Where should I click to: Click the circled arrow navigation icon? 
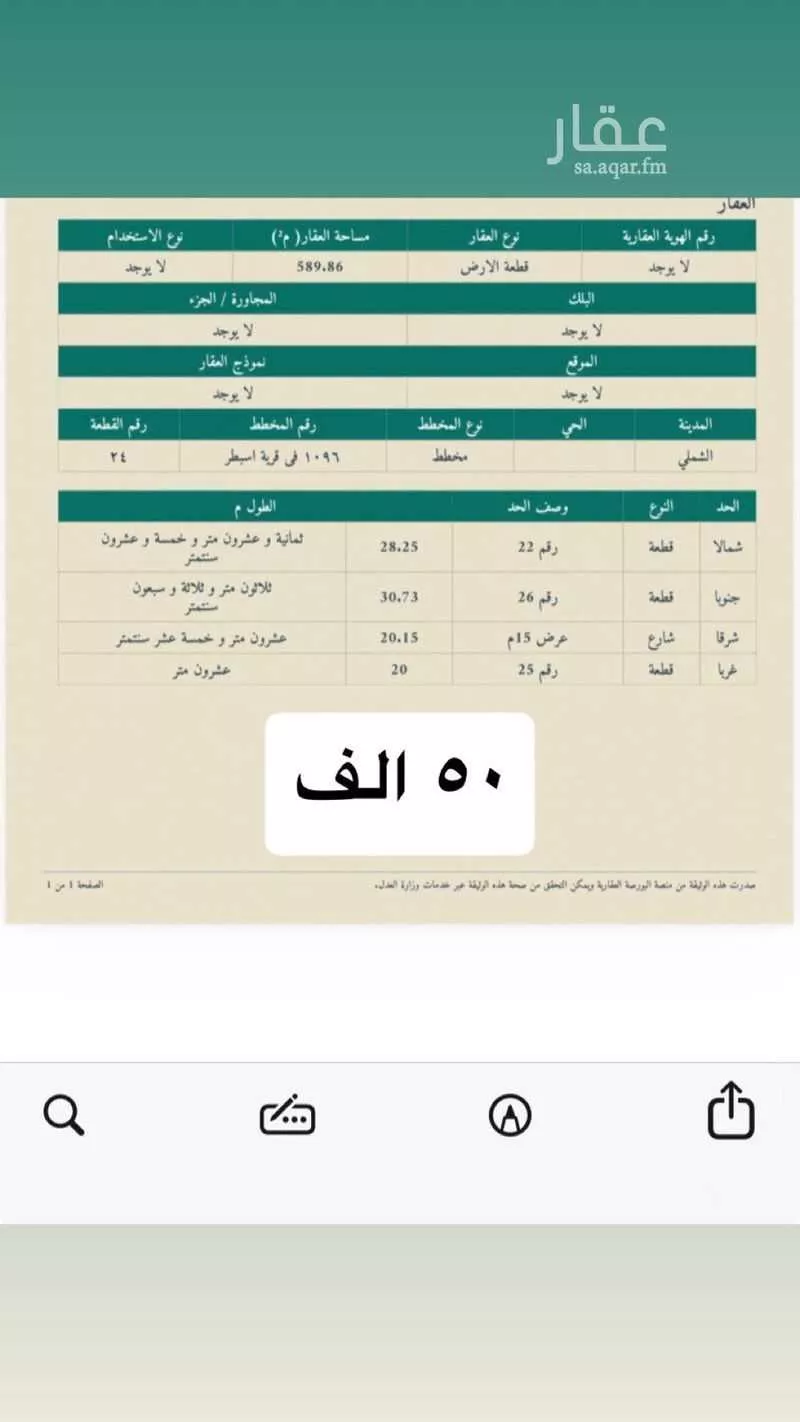512,1115
